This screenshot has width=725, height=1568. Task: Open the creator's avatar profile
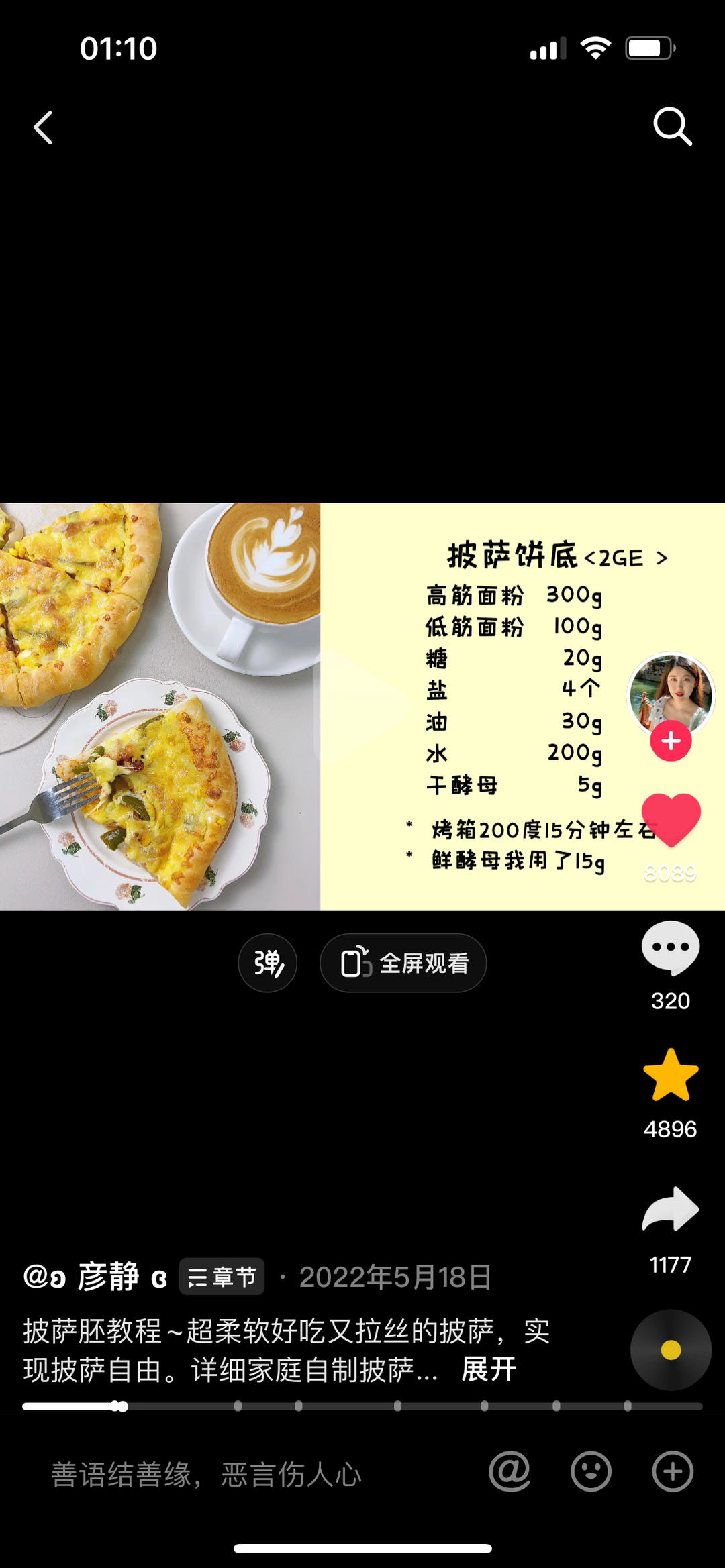(670, 692)
